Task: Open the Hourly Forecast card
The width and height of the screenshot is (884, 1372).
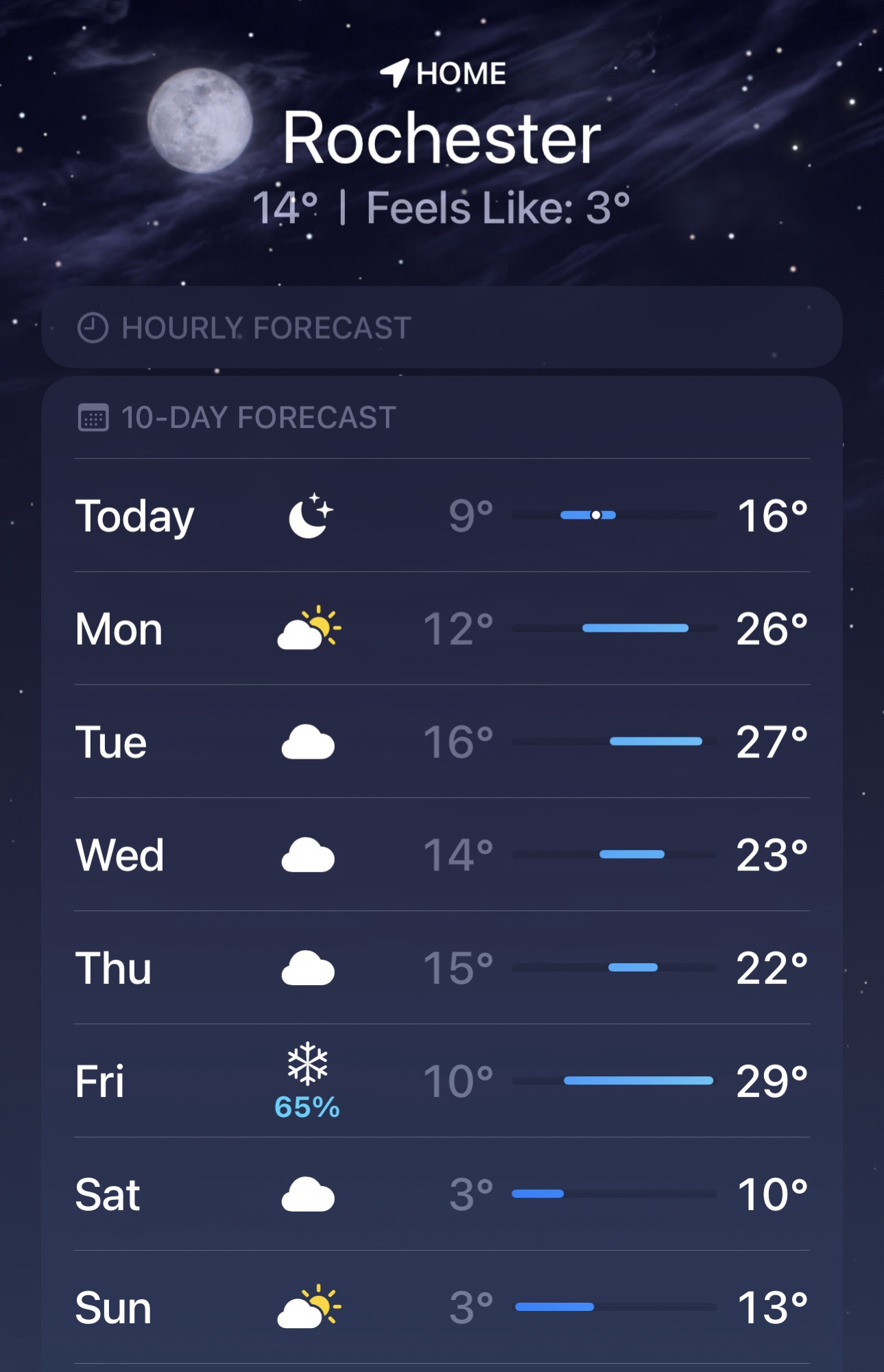Action: point(442,327)
